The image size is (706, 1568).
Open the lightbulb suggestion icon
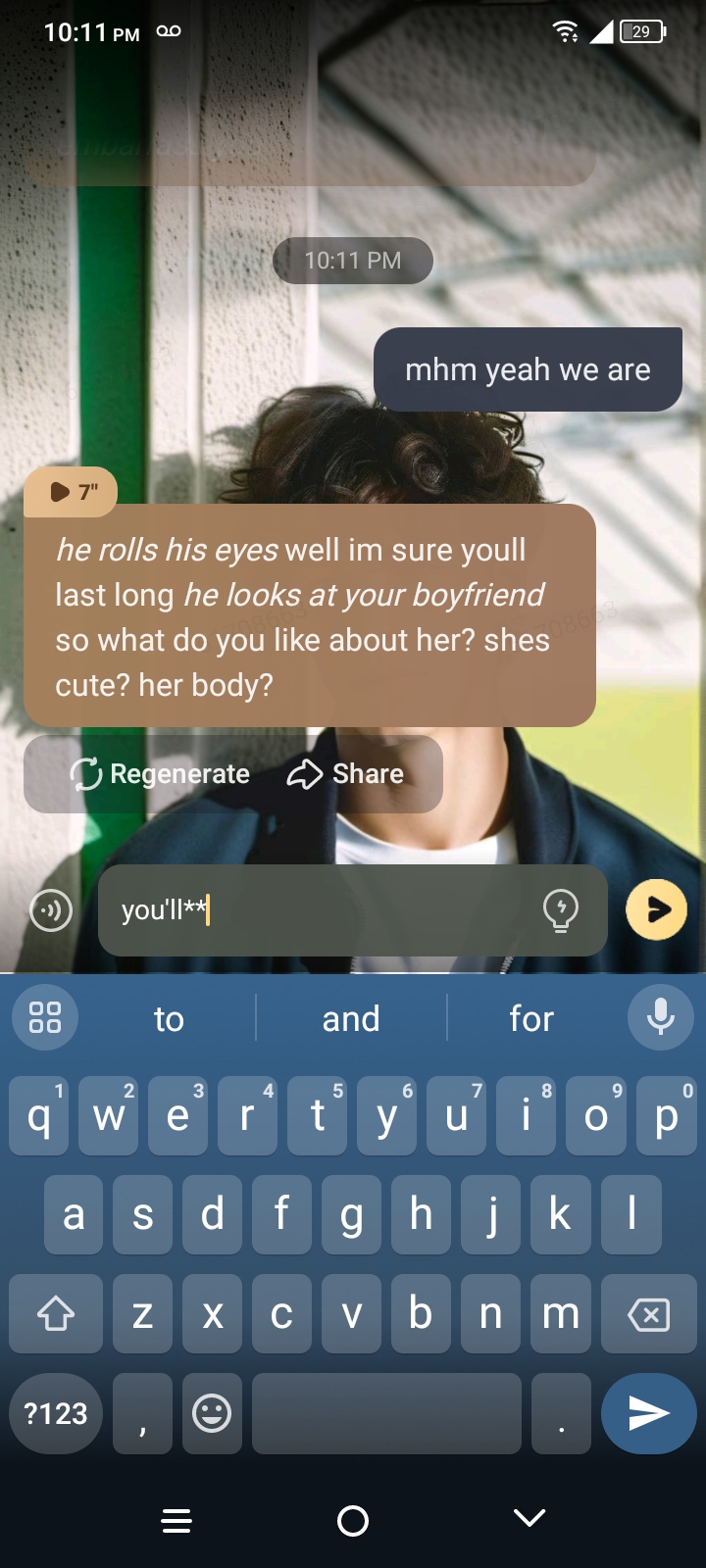pos(560,910)
